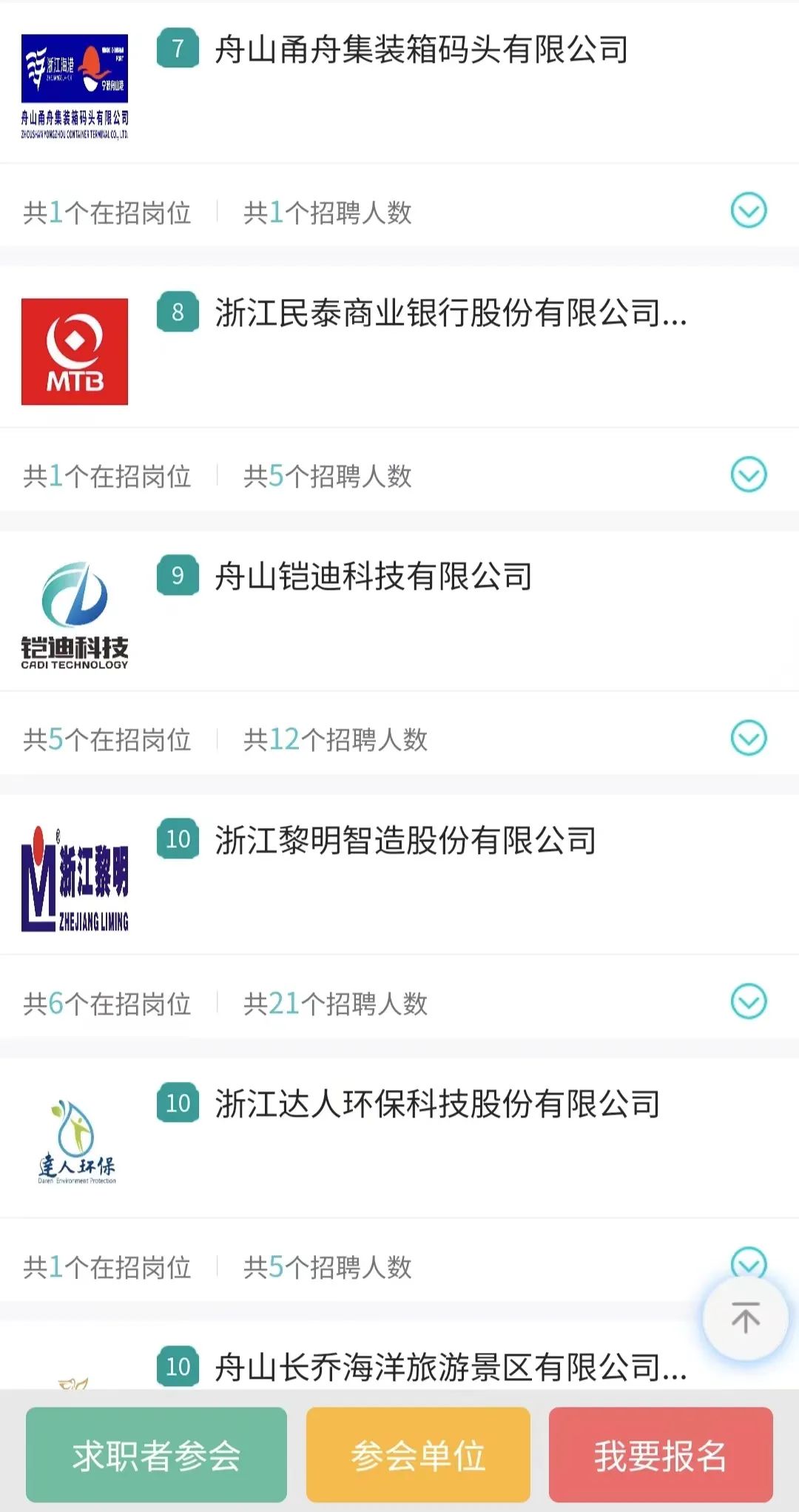Expand positions for 舟山铠迪科技有限公司
Viewport: 799px width, 1512px height.
coord(749,738)
